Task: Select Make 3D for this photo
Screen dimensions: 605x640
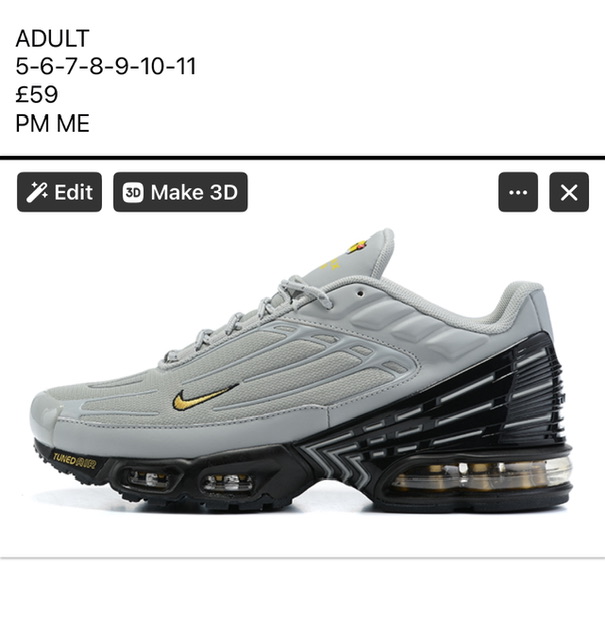Action: pos(180,192)
